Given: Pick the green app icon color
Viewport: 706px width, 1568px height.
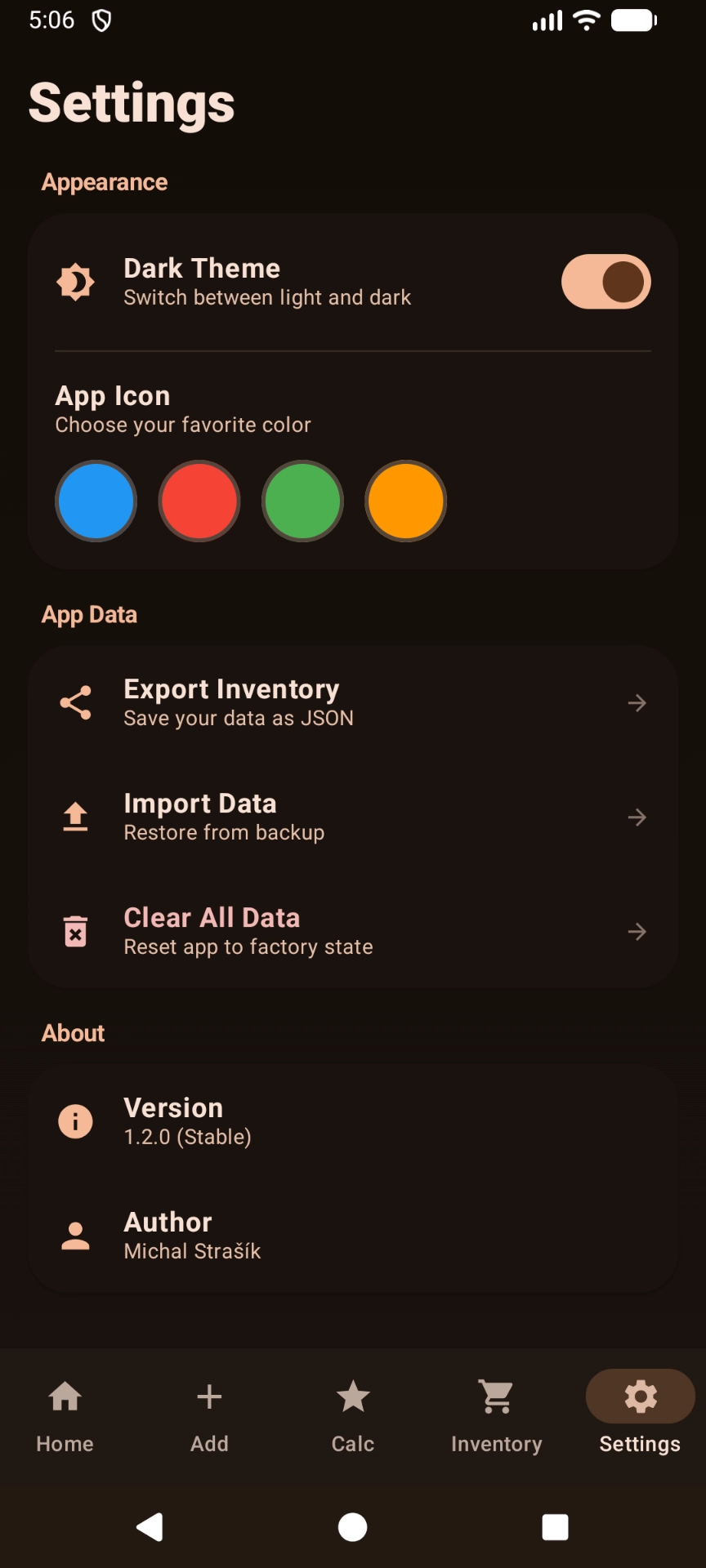Looking at the screenshot, I should [x=302, y=501].
